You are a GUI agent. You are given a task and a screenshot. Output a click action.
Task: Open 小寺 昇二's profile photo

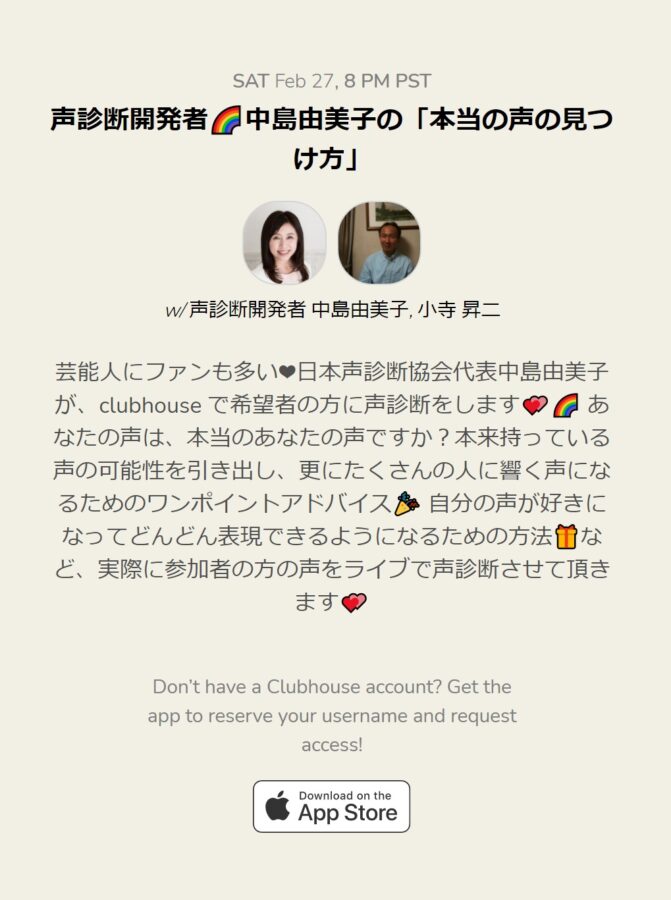(379, 243)
